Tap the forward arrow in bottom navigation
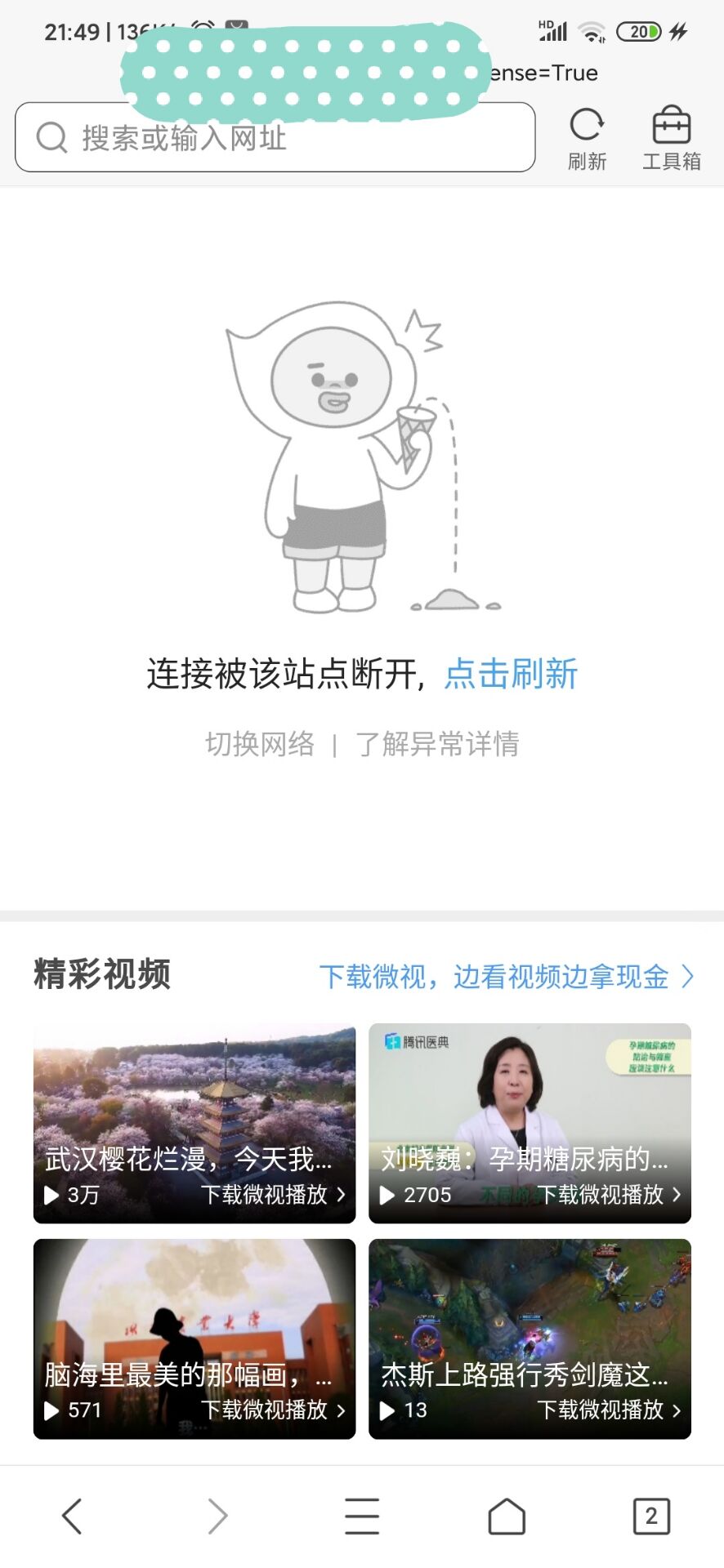 pos(217,1517)
